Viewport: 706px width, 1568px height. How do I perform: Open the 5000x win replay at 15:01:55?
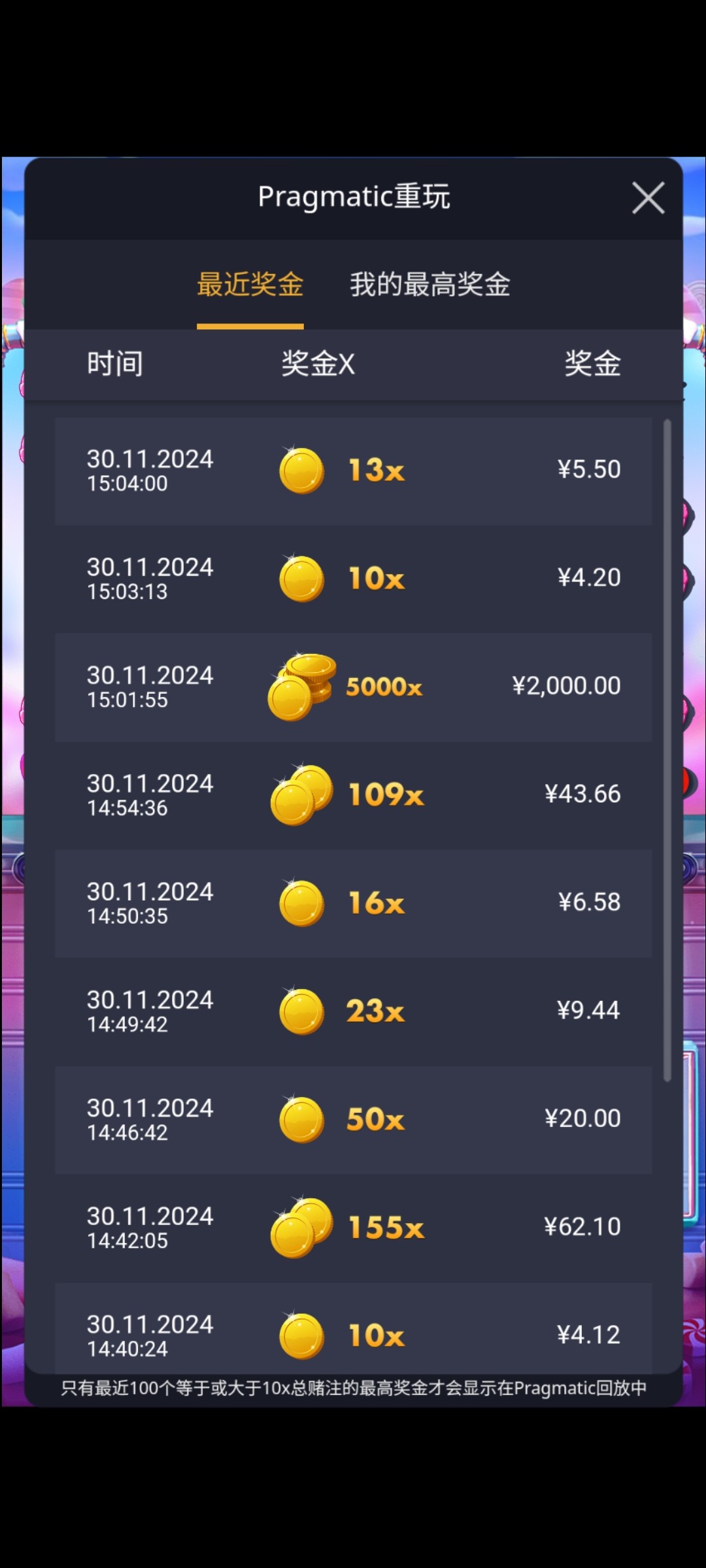click(x=354, y=687)
